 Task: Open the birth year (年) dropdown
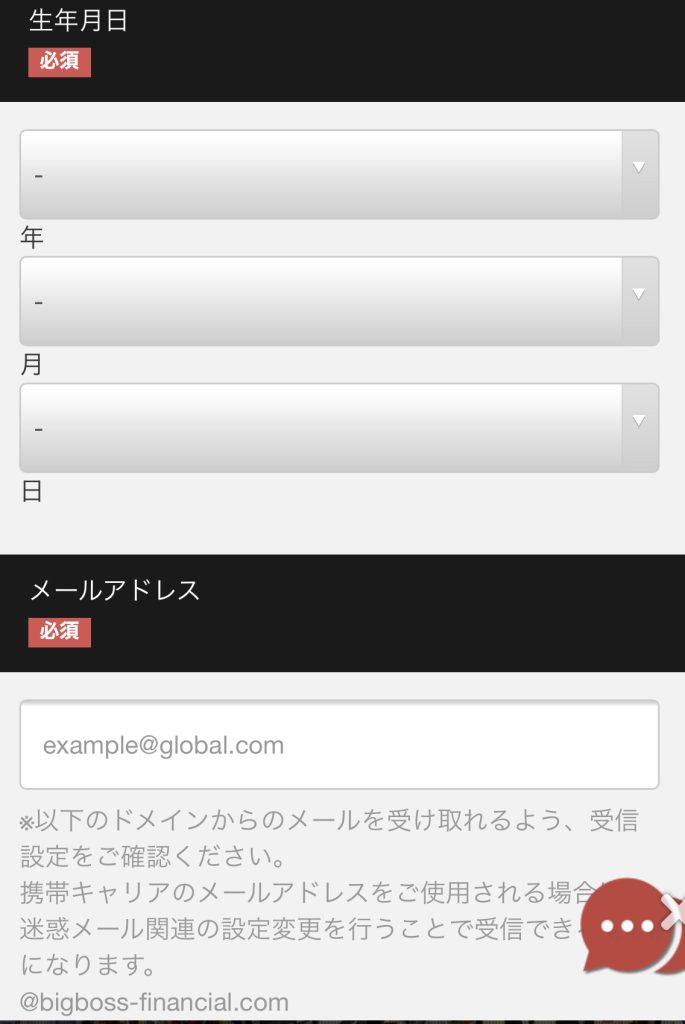[339, 174]
